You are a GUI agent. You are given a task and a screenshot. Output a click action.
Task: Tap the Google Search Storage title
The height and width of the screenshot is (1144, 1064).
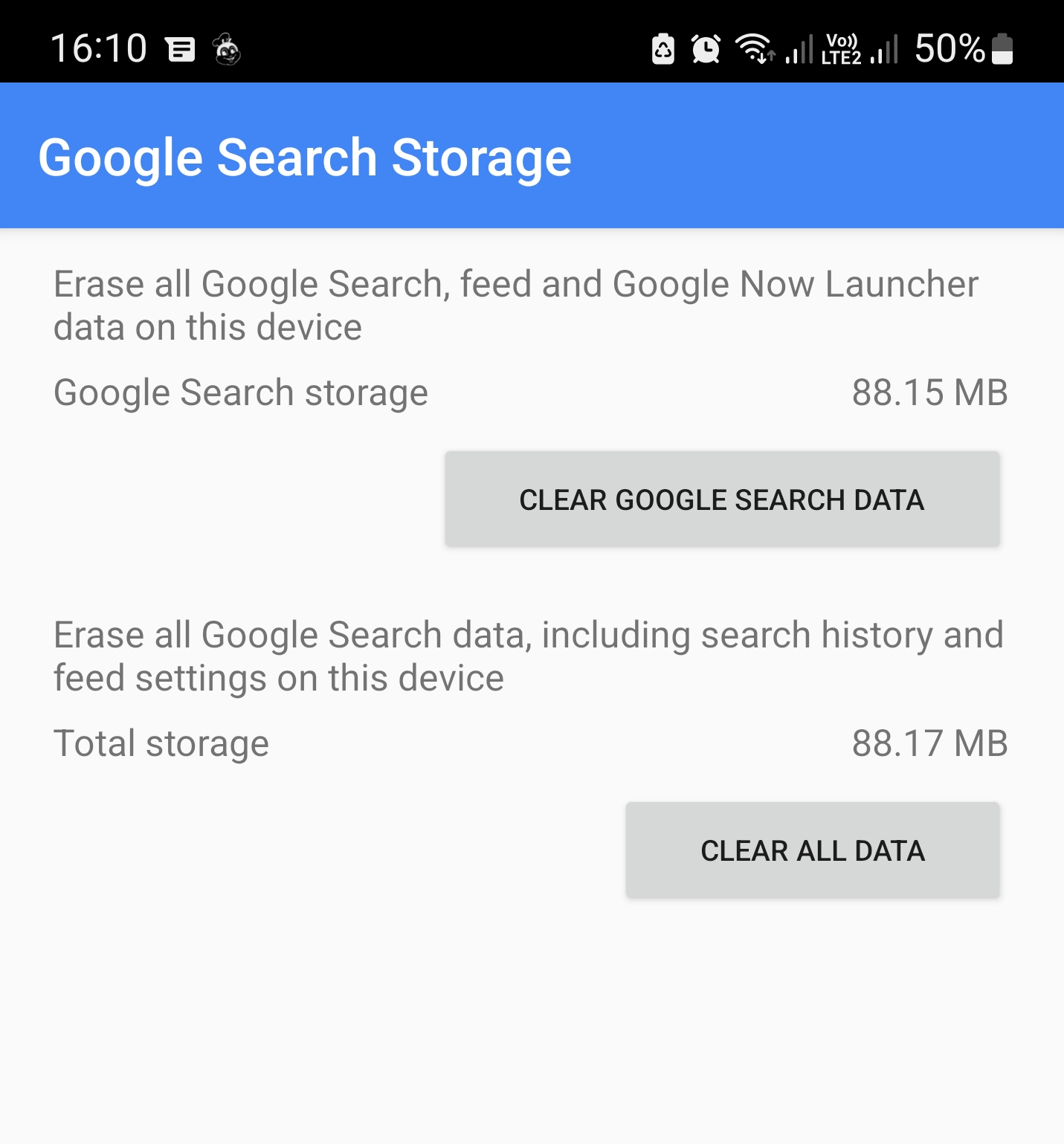tap(305, 156)
